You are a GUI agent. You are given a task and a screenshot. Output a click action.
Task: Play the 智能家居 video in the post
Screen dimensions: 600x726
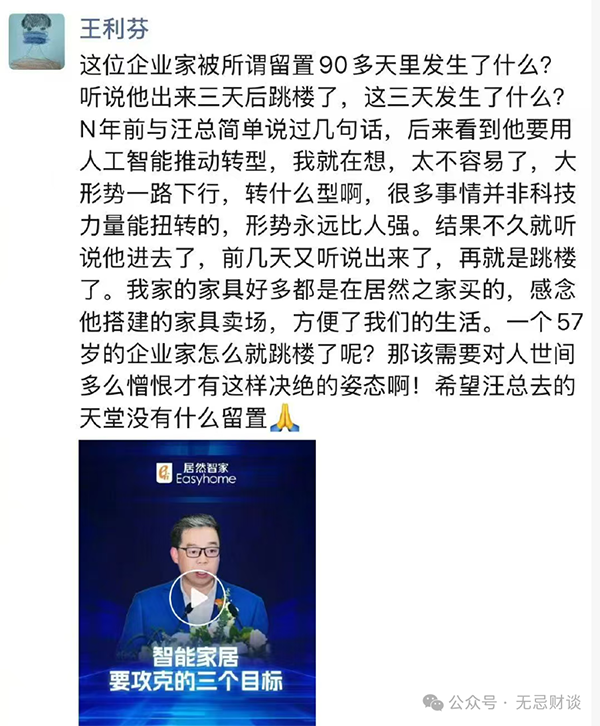coord(197,599)
